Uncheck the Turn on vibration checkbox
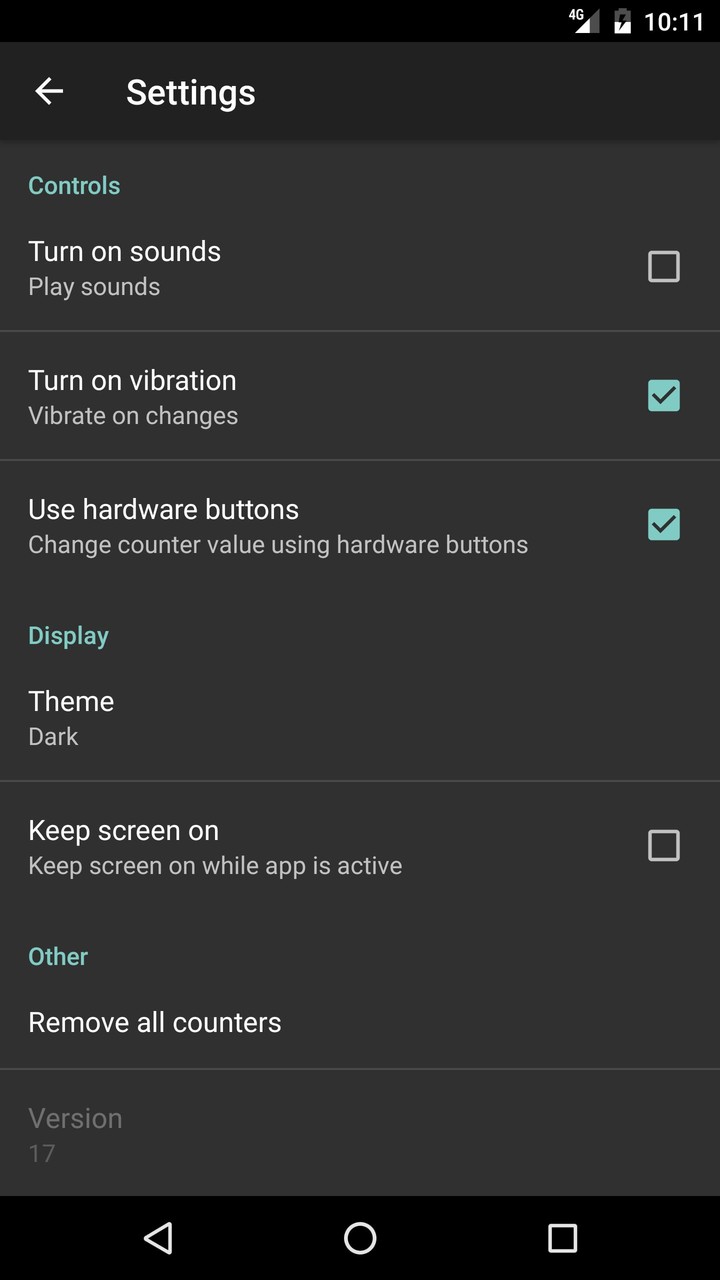720x1280 pixels. [663, 396]
